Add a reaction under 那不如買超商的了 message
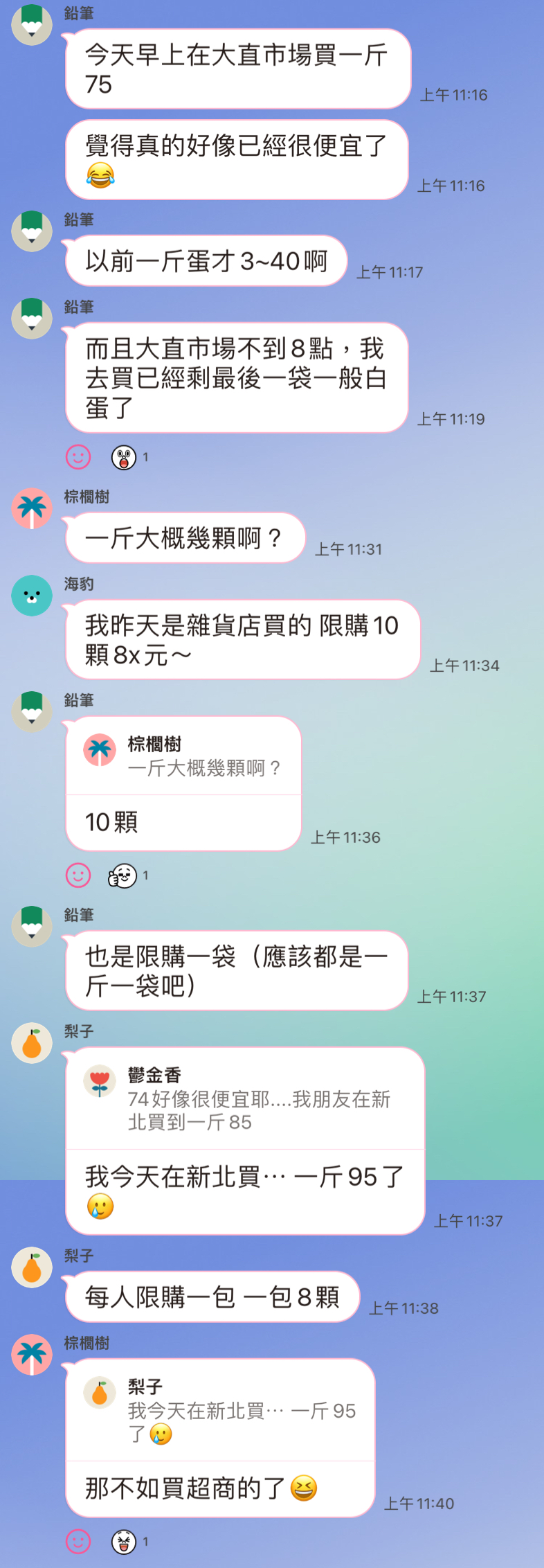Viewport: 544px width, 1568px height. [x=78, y=1542]
